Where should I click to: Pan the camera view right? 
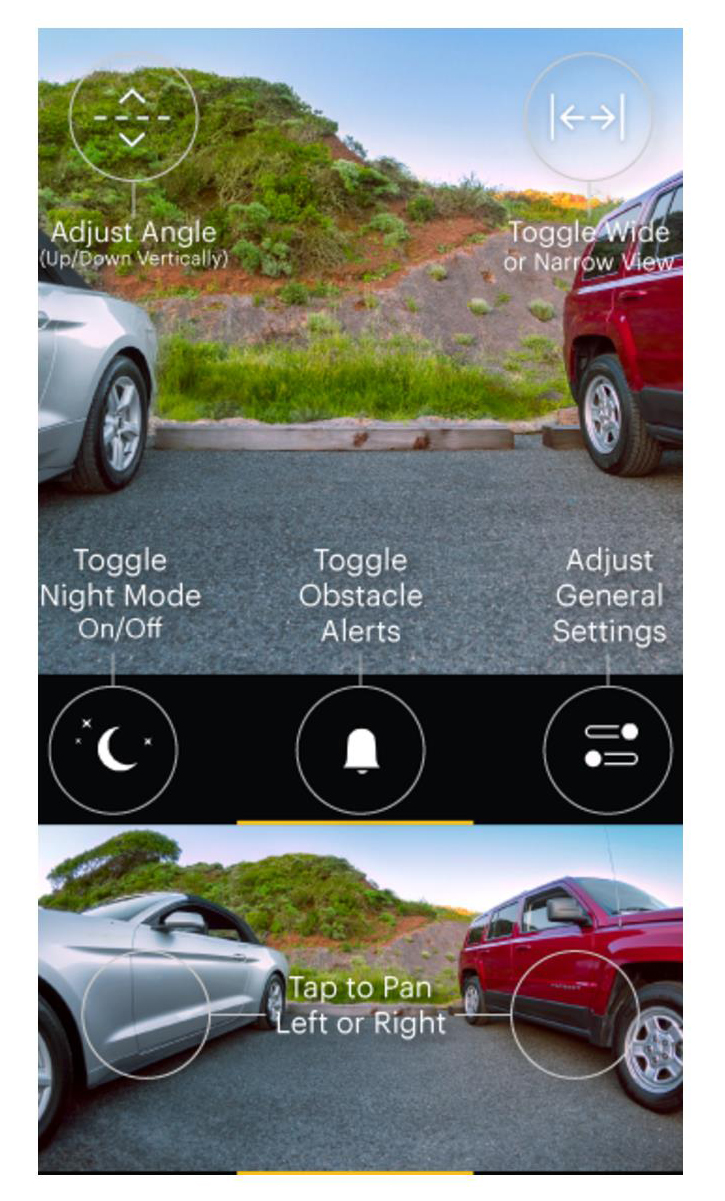(574, 1013)
